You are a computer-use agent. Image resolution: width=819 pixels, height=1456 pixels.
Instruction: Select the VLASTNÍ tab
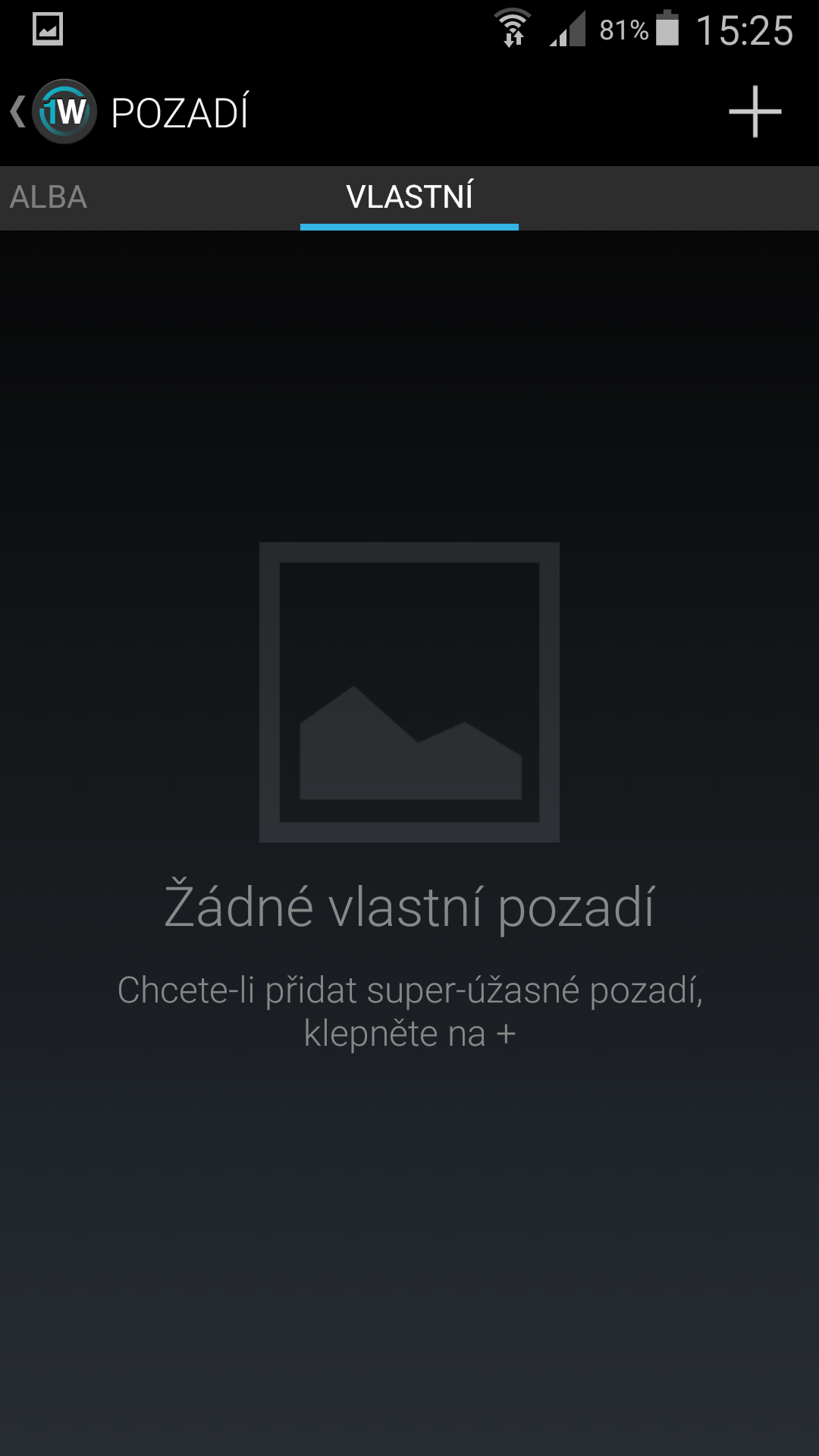pyautogui.click(x=409, y=197)
